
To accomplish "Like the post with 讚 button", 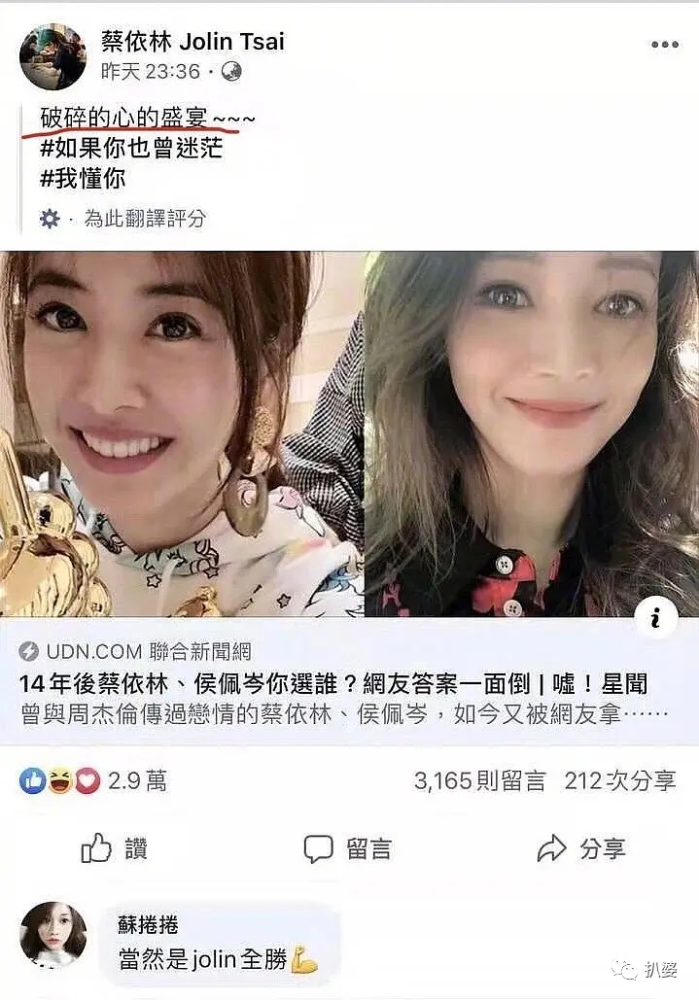I will pyautogui.click(x=114, y=849).
